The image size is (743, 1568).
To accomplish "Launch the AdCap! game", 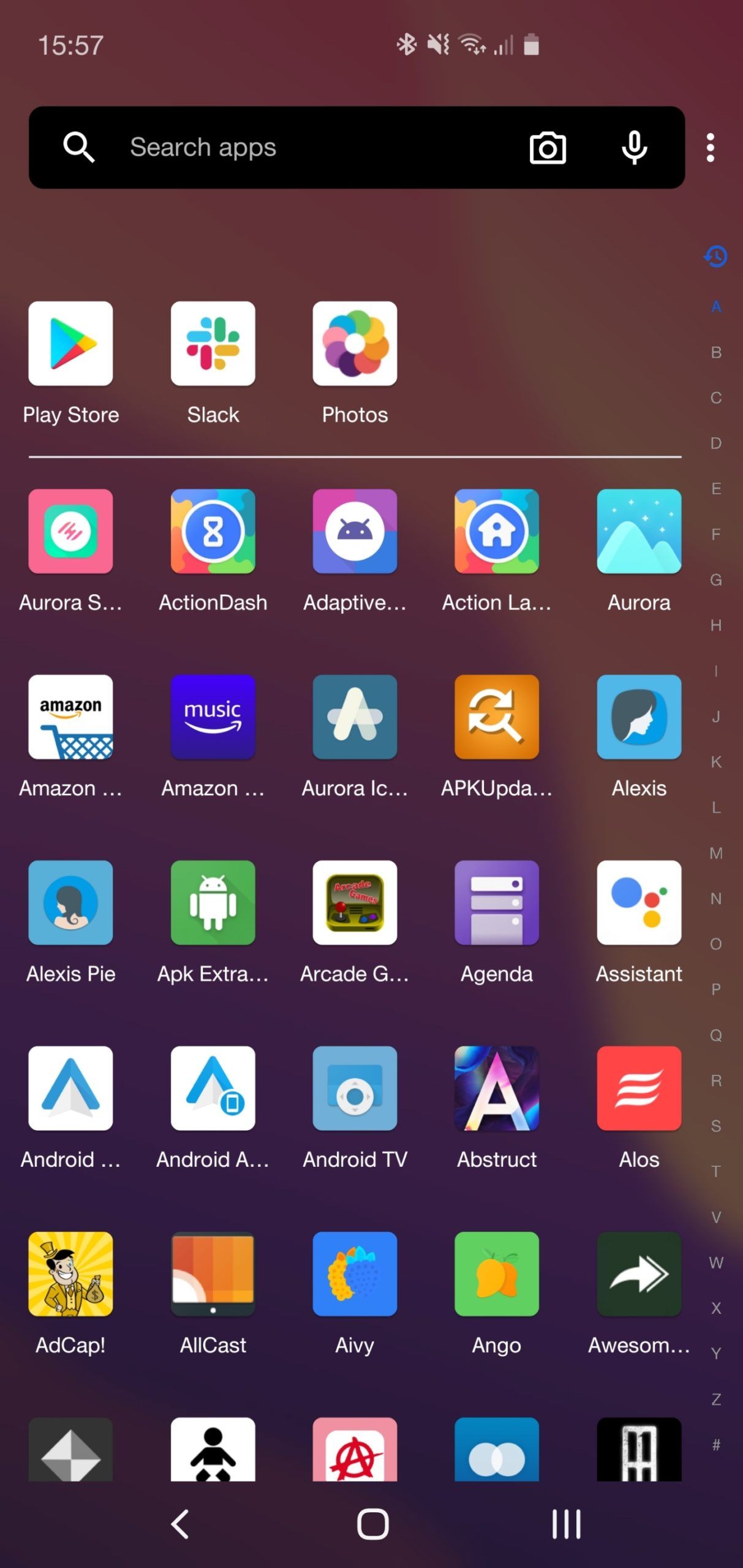I will [71, 1275].
